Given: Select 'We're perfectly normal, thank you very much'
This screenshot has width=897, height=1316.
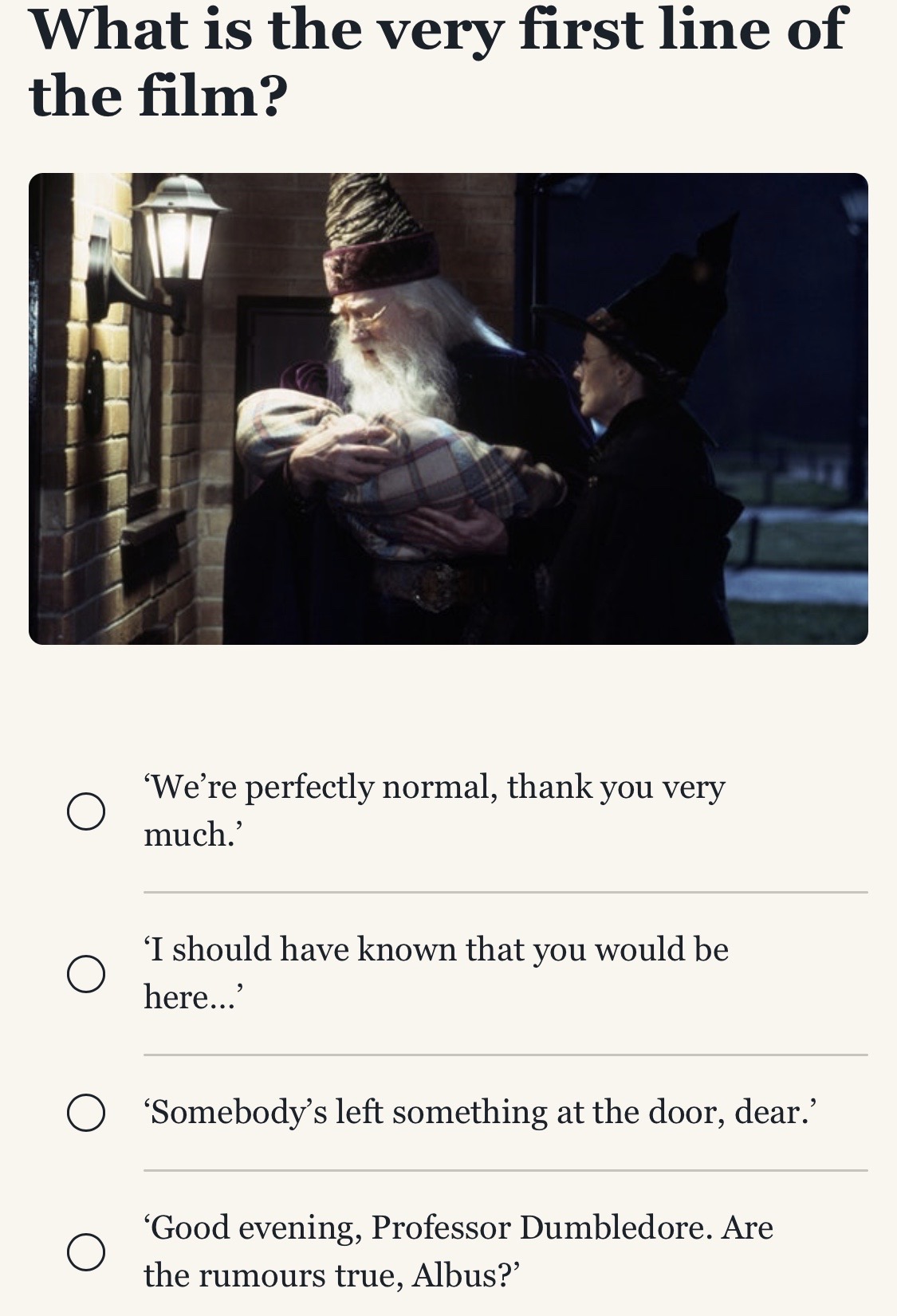Looking at the screenshot, I should (86, 811).
